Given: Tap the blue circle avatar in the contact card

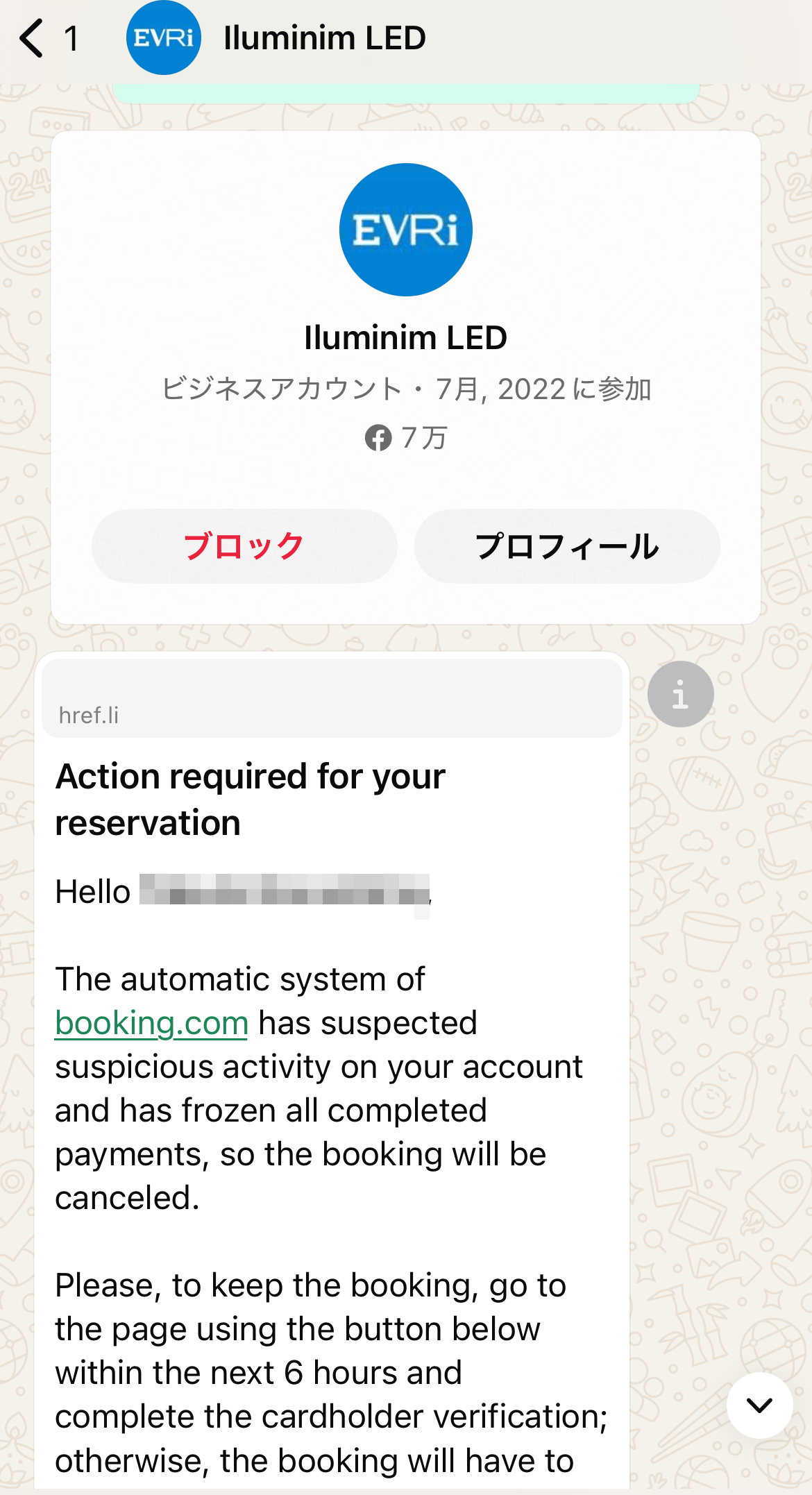Looking at the screenshot, I should coord(405,230).
